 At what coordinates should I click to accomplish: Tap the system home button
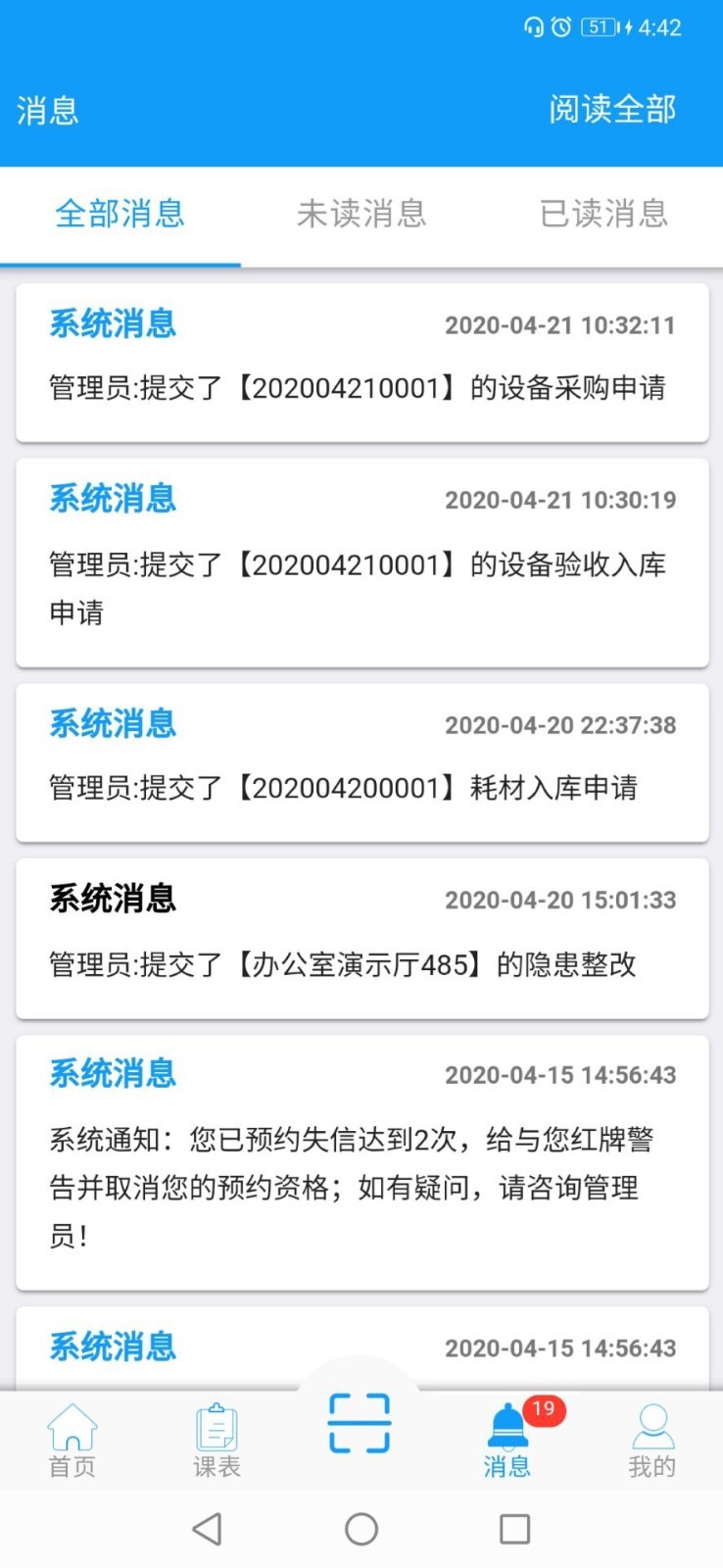click(x=361, y=1529)
